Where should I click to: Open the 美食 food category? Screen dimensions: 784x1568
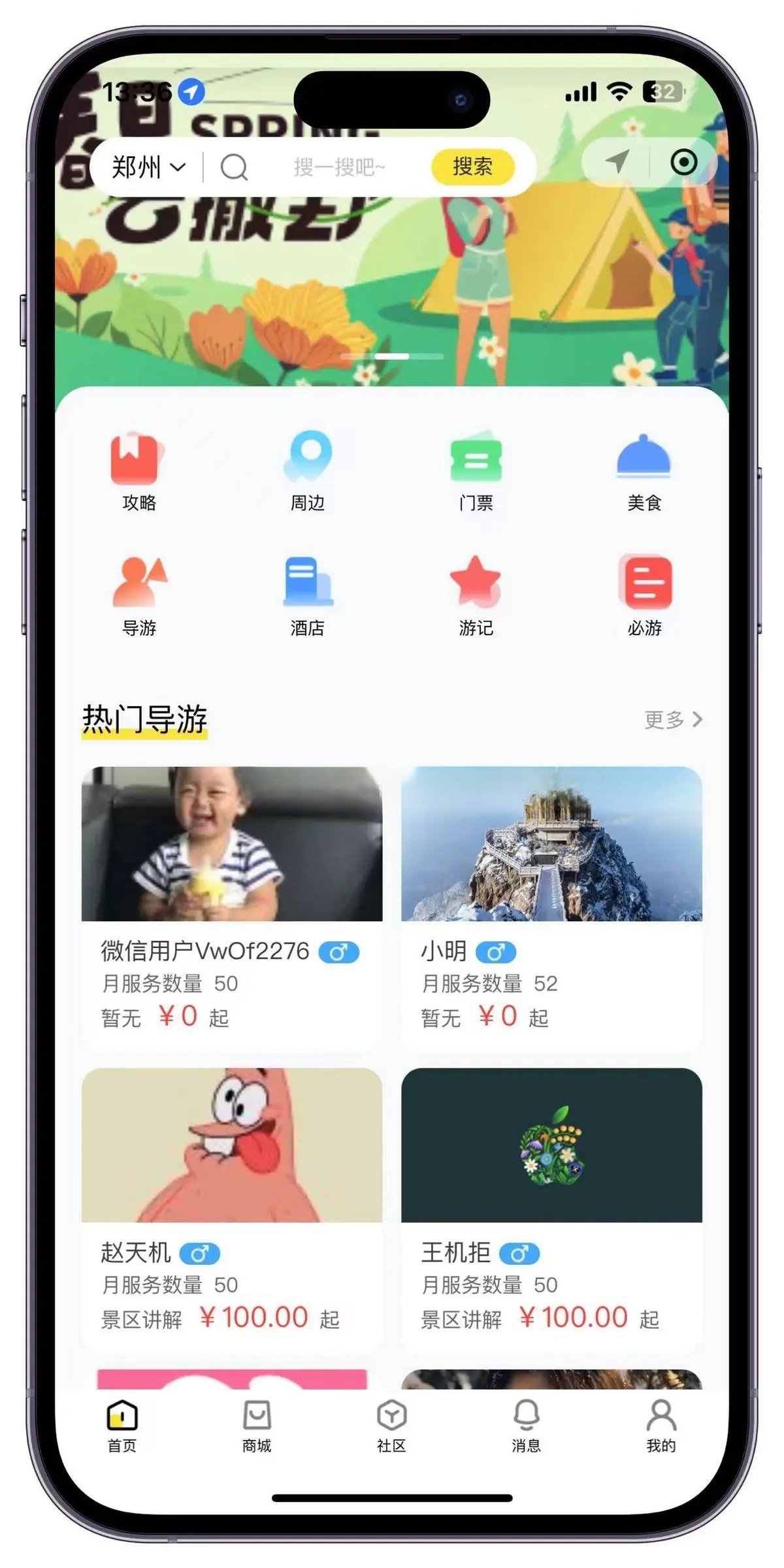[x=644, y=470]
